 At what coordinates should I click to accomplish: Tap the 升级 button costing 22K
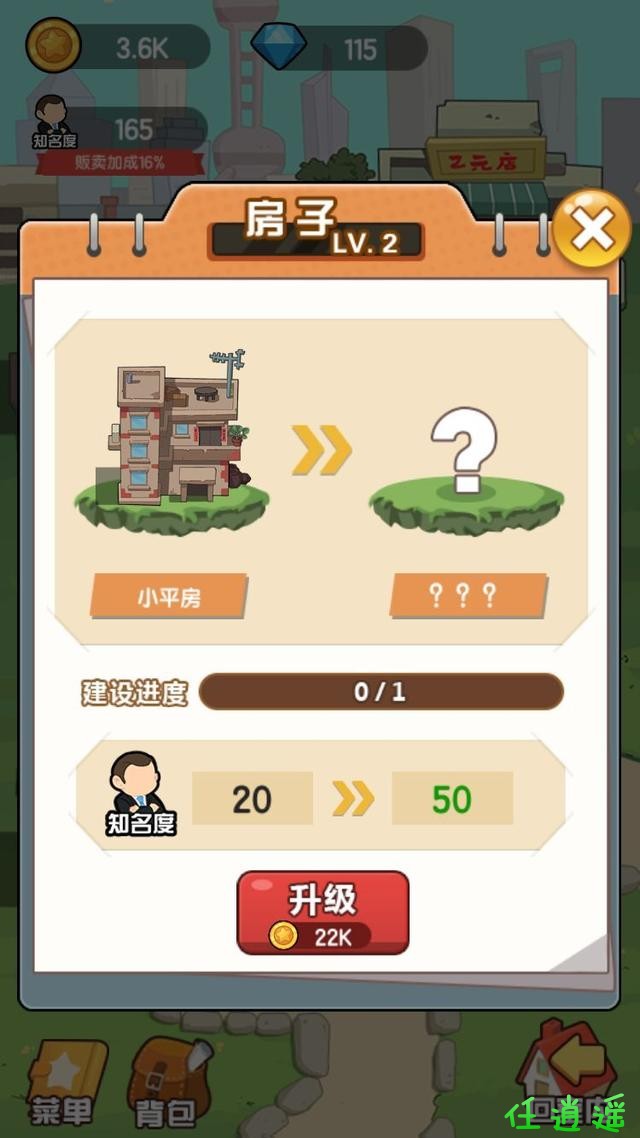point(322,912)
